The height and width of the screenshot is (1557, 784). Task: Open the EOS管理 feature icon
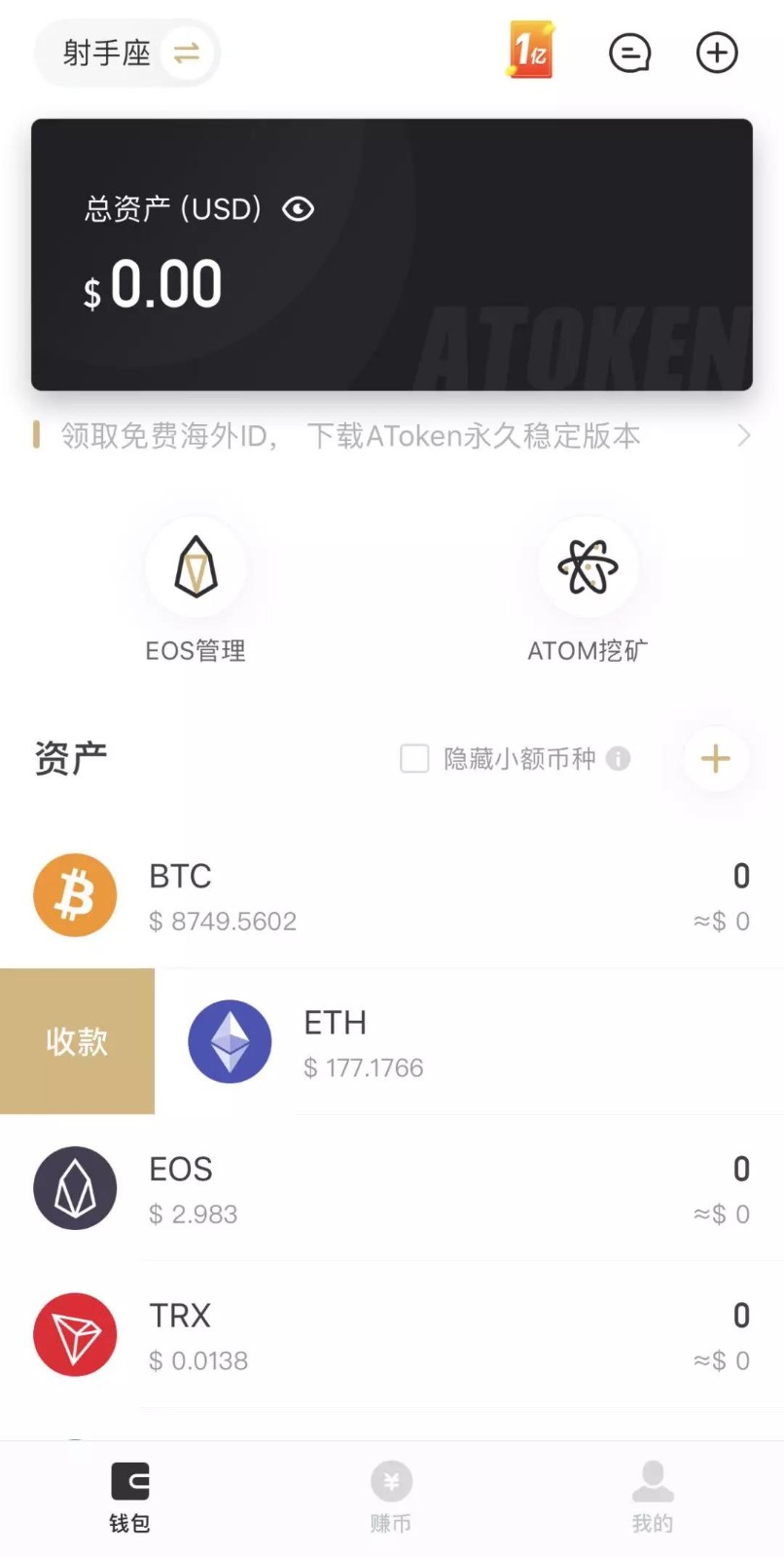click(196, 567)
